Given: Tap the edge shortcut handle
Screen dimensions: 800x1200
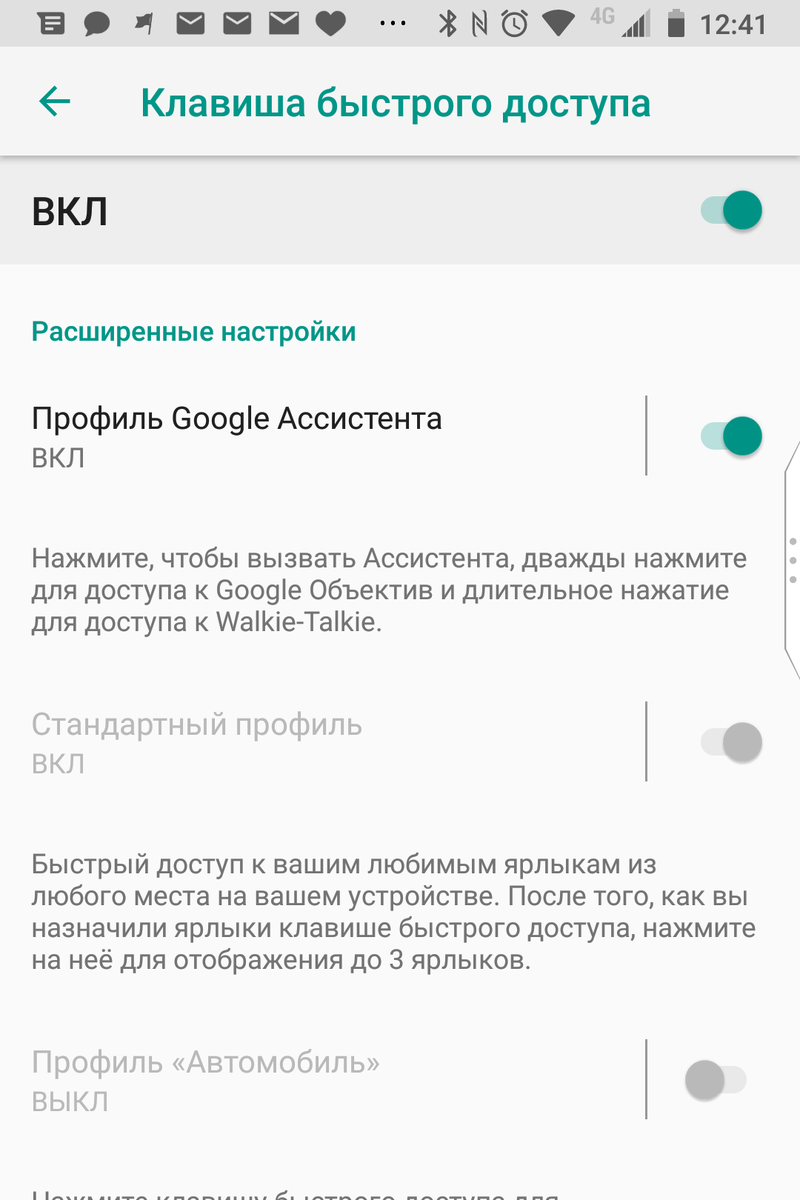Looking at the screenshot, I should 790,560.
